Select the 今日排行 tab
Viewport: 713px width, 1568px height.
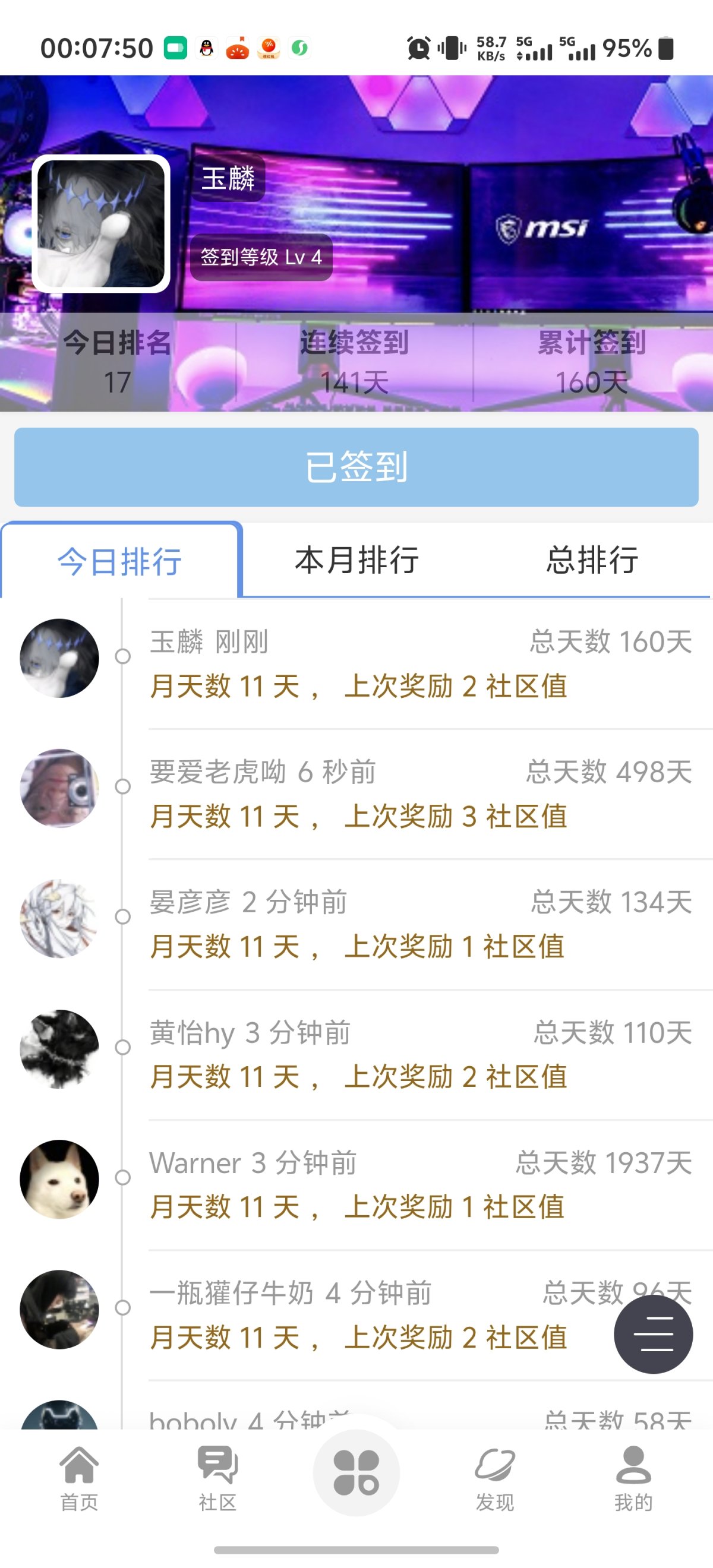point(119,563)
